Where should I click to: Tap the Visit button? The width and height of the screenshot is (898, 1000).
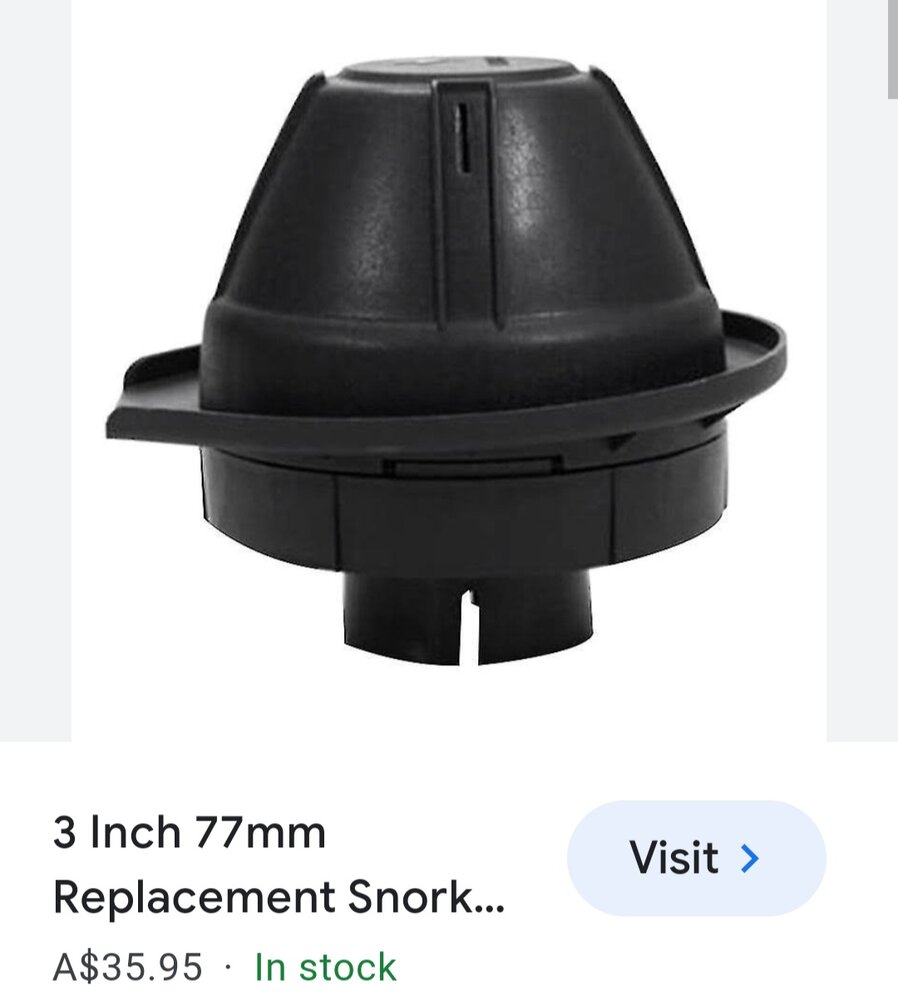(696, 858)
